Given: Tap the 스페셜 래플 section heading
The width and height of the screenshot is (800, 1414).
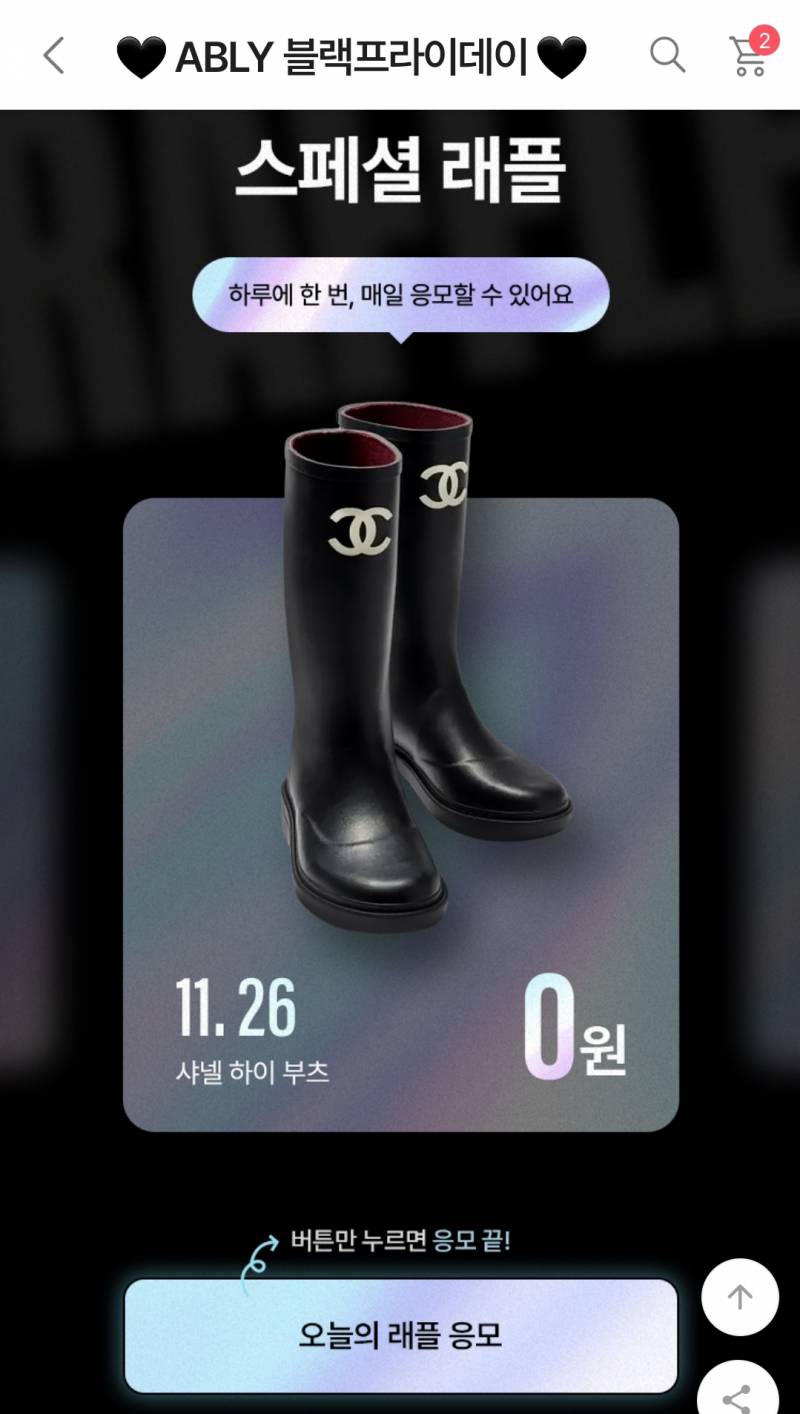Looking at the screenshot, I should [x=400, y=172].
